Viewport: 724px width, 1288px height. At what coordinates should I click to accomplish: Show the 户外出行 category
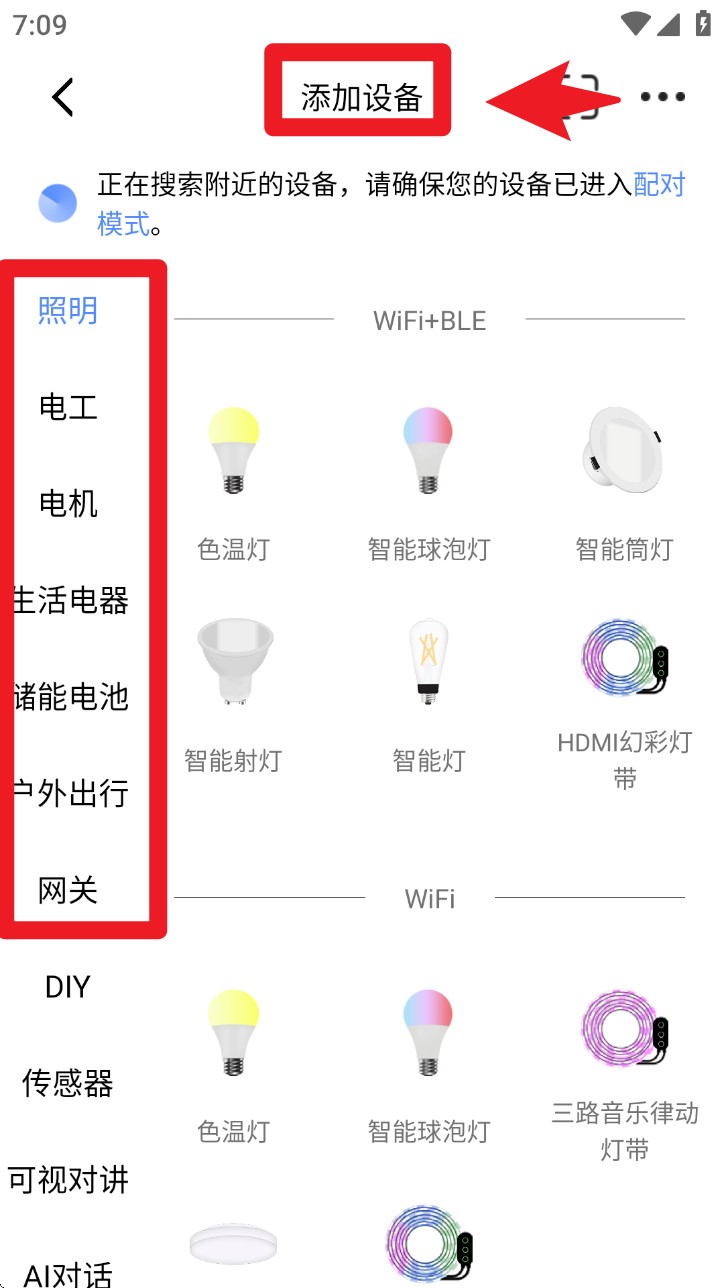coord(70,793)
